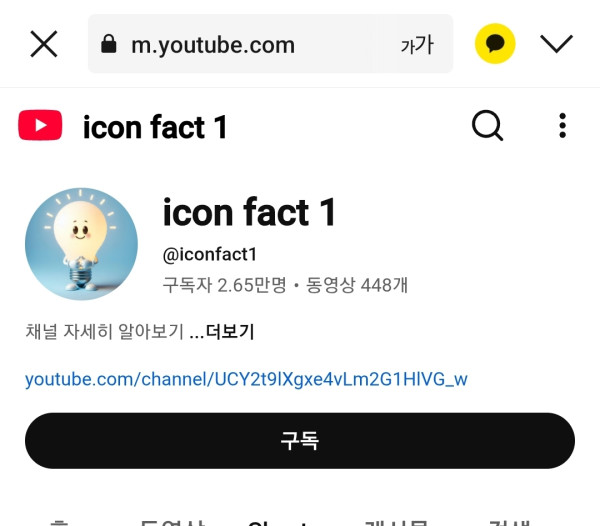
Task: Search YouTube with the magnifier icon
Action: 487,126
